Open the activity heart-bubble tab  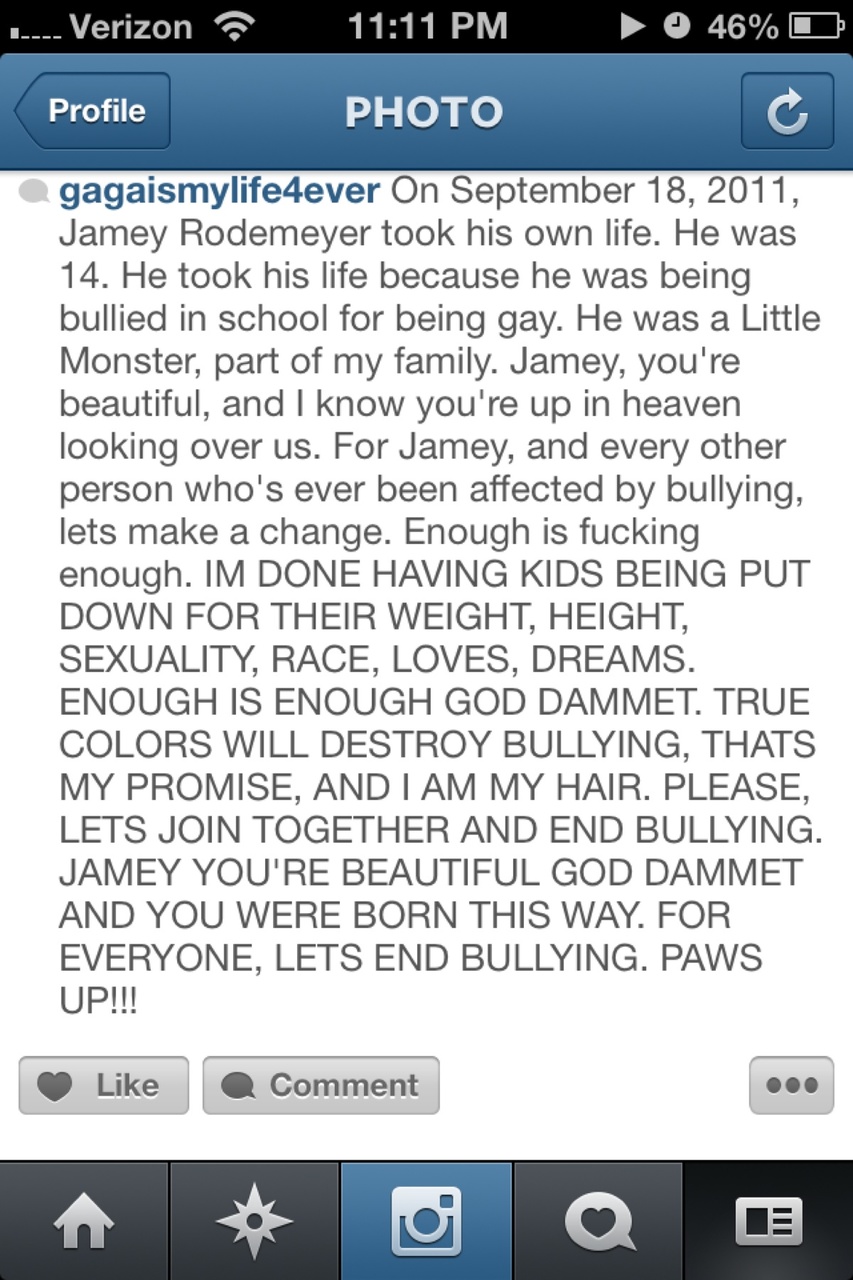598,1222
